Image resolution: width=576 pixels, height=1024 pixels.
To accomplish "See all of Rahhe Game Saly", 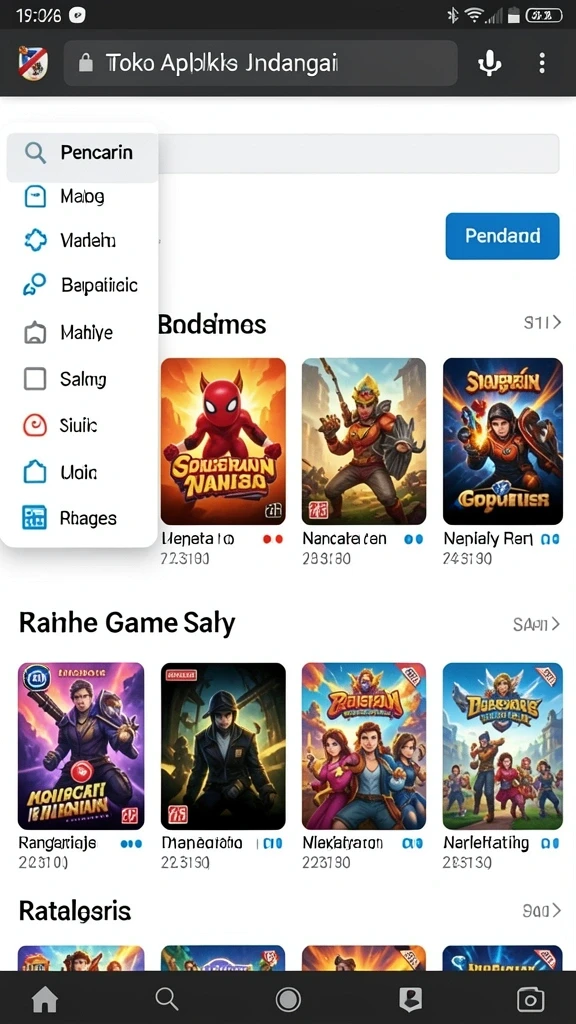I will click(x=537, y=624).
